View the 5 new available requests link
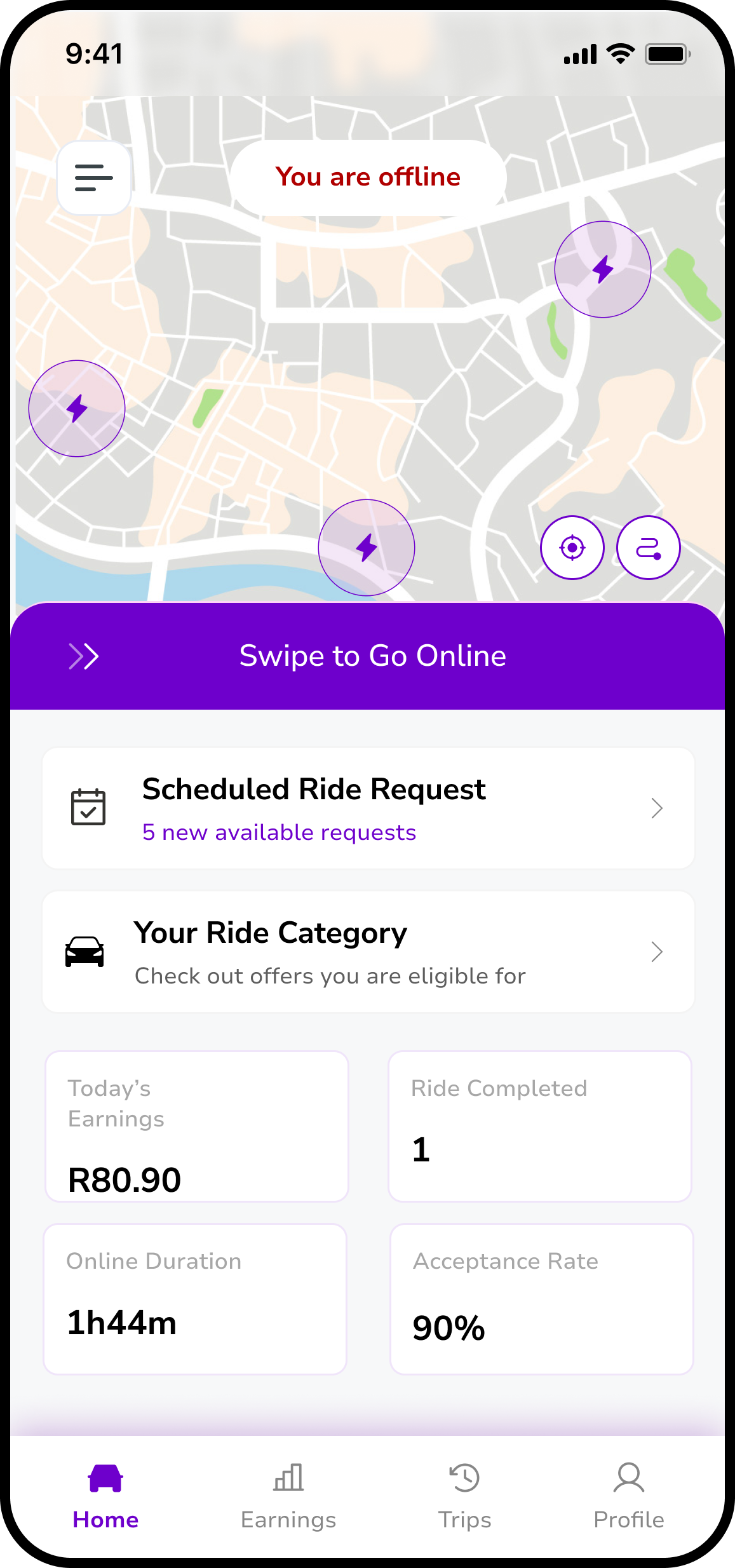 tap(279, 832)
